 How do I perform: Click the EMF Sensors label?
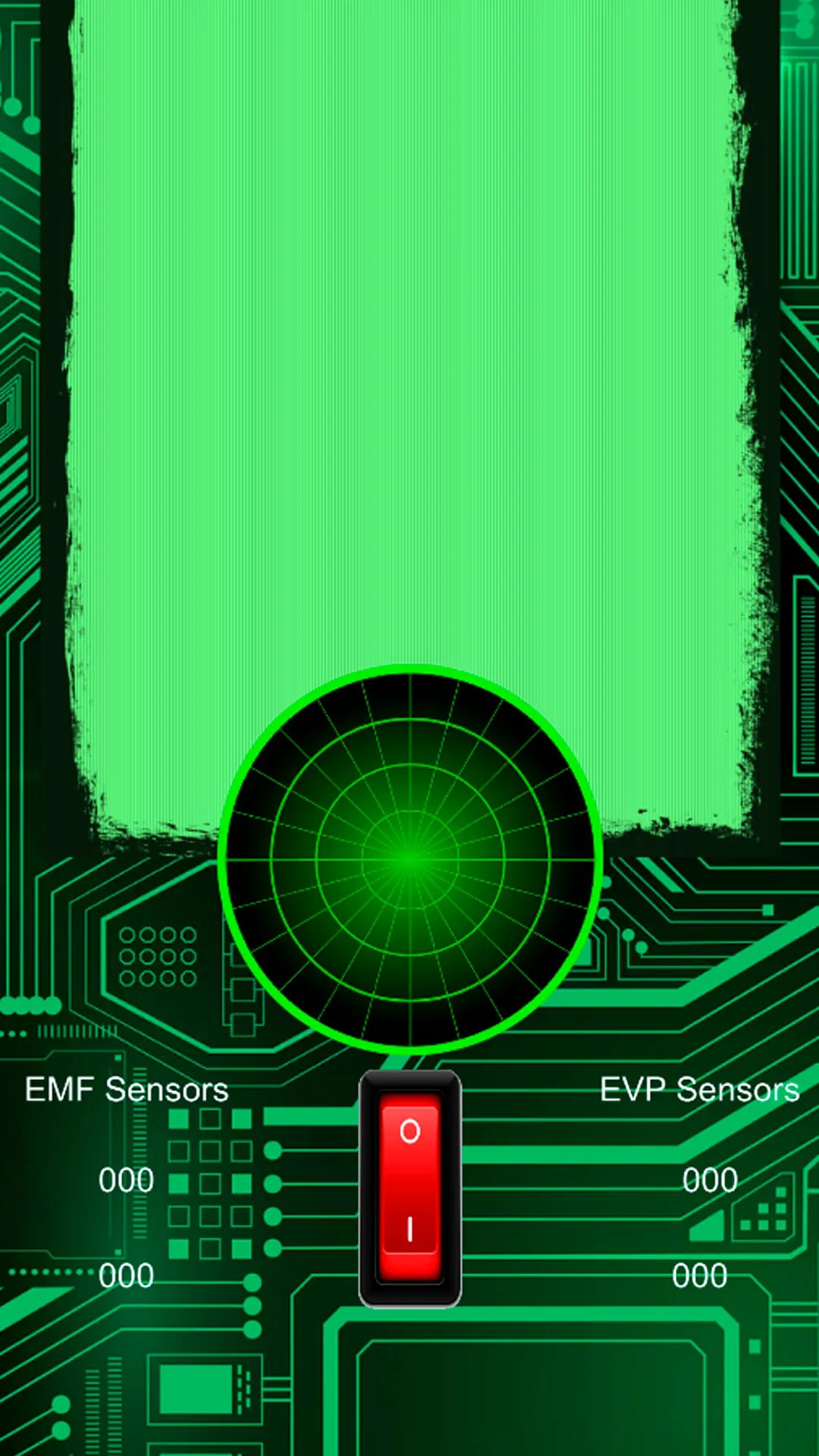click(125, 1088)
